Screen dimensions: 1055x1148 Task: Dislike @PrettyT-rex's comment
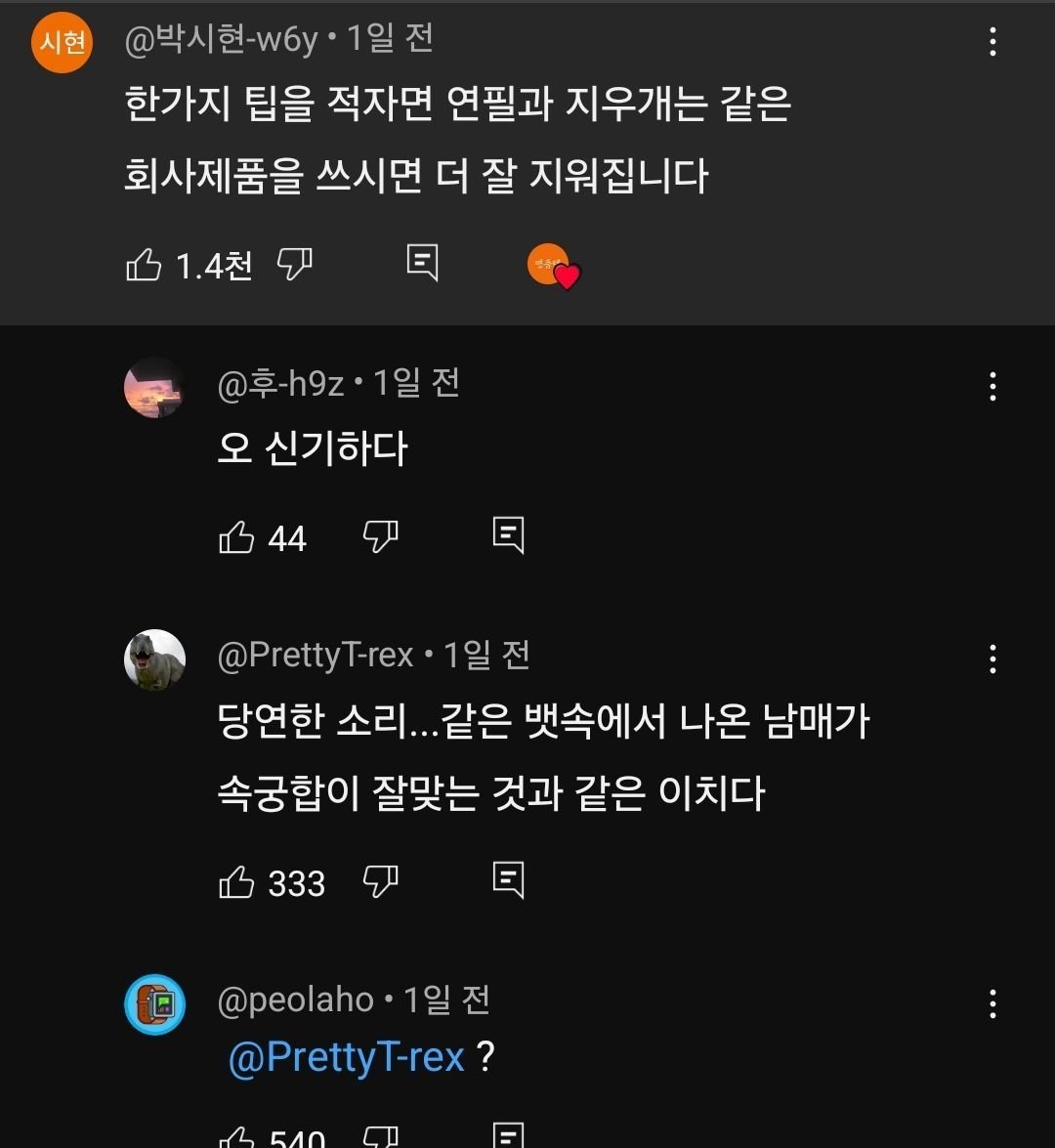(381, 882)
